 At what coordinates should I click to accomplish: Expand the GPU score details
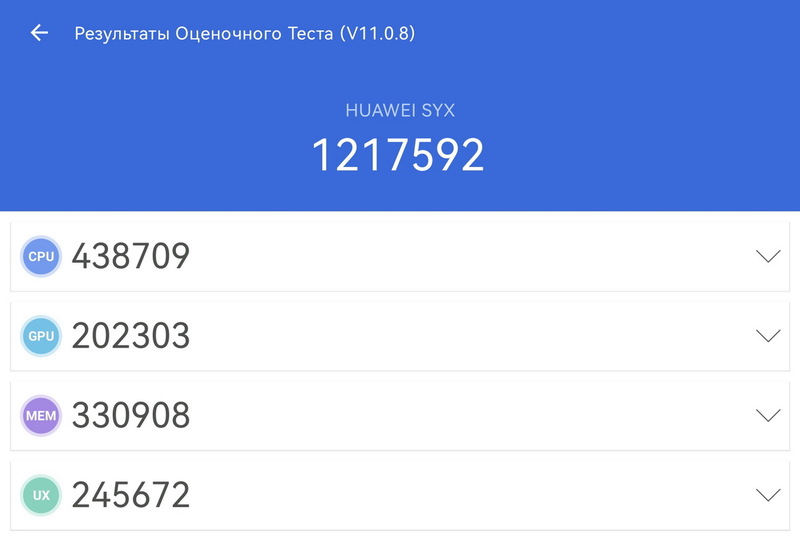pyautogui.click(x=767, y=336)
